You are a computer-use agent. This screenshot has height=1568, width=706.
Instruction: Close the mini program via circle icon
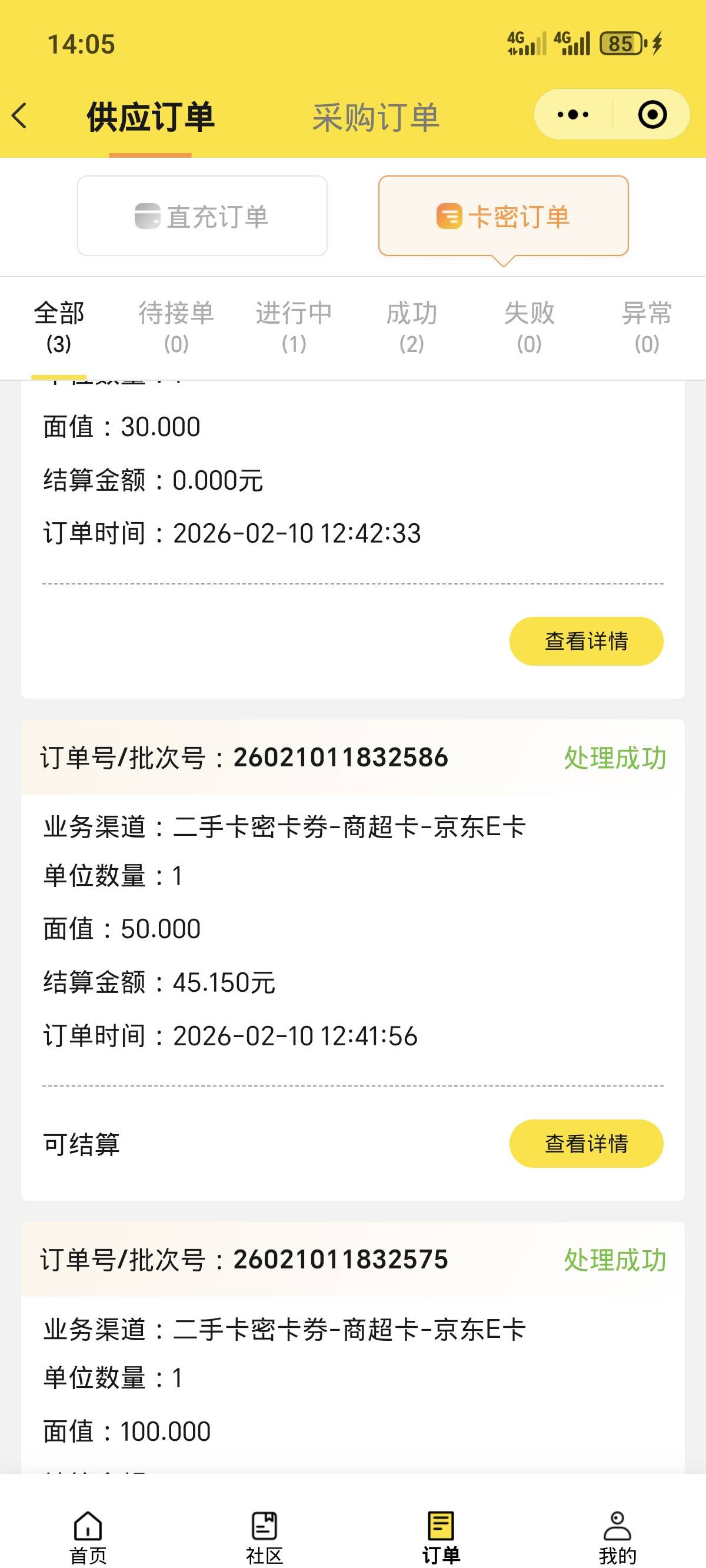tap(652, 114)
